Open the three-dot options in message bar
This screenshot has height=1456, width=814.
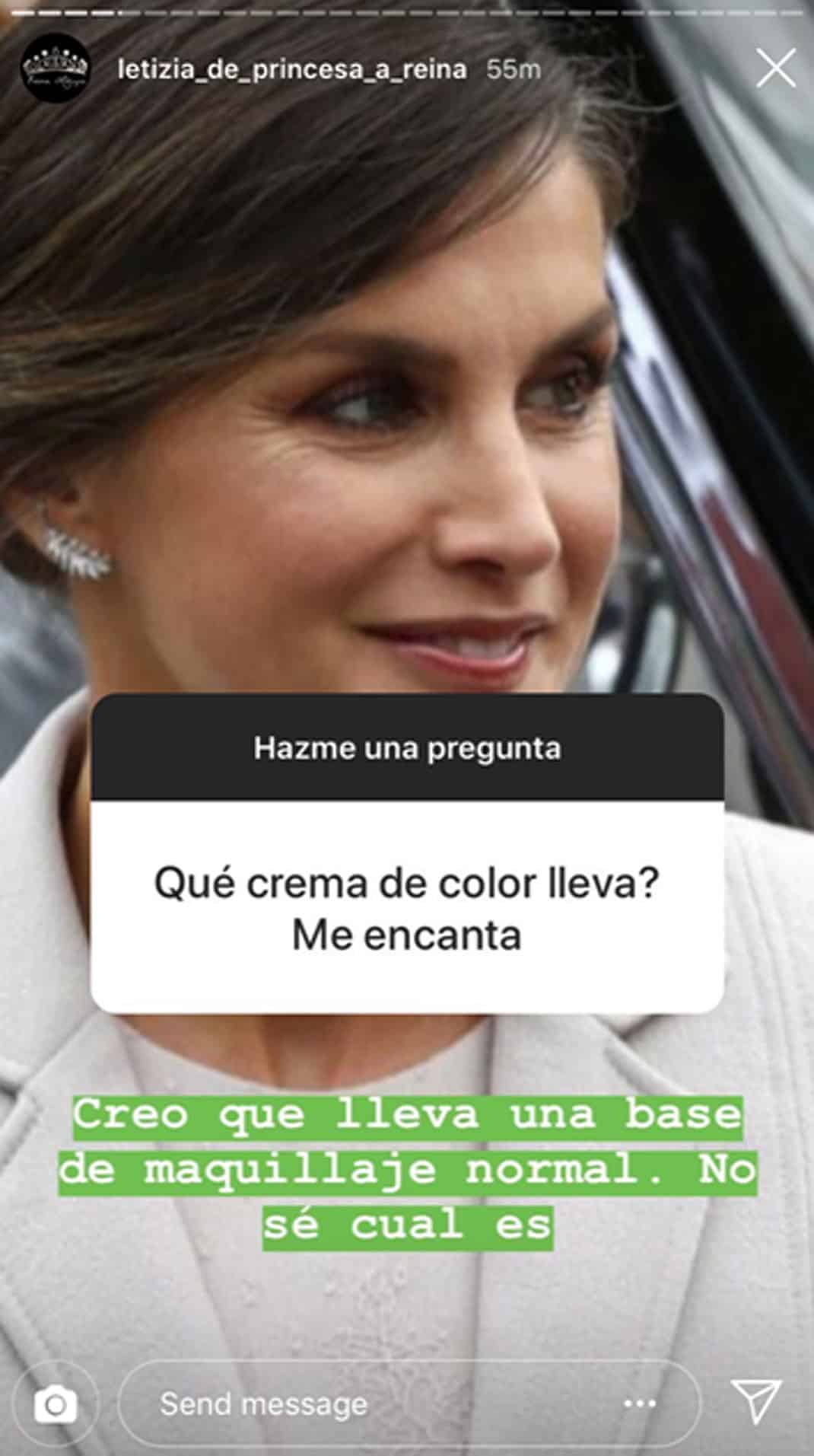pos(640,1404)
